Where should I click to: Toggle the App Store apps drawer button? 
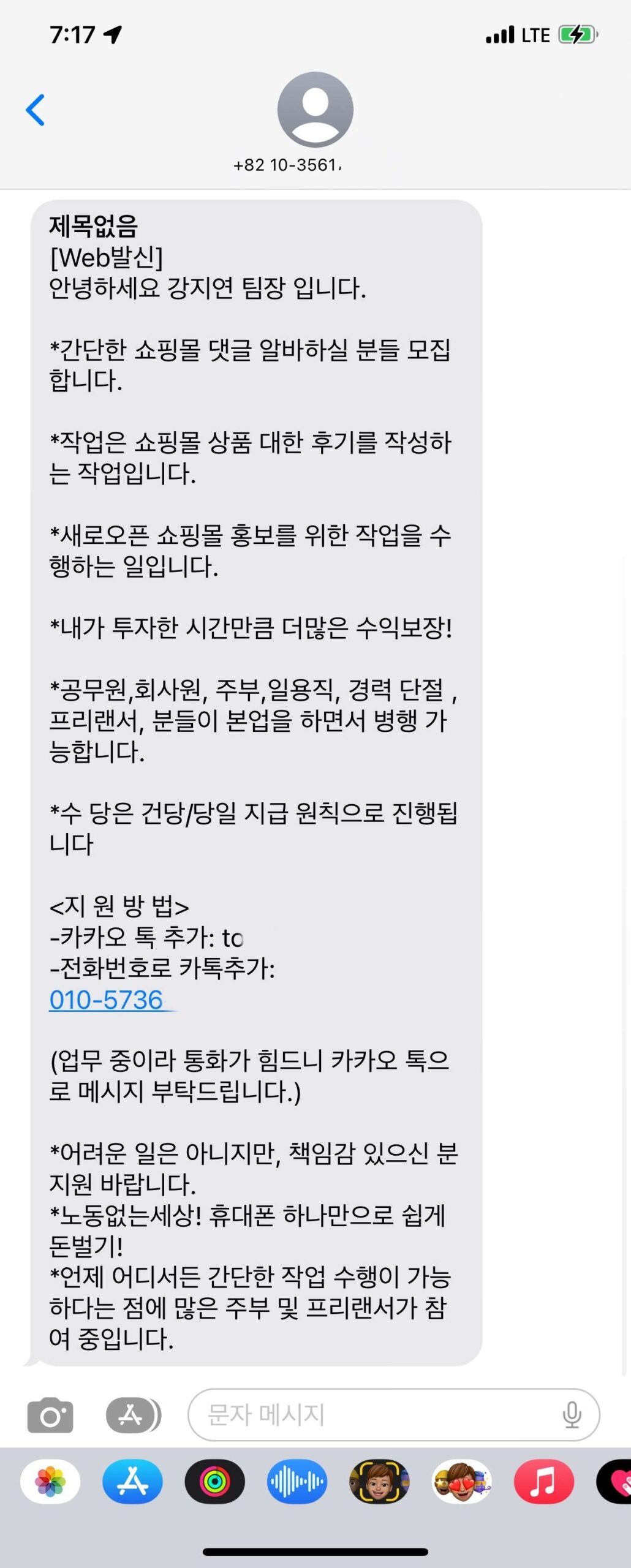pos(132,1415)
